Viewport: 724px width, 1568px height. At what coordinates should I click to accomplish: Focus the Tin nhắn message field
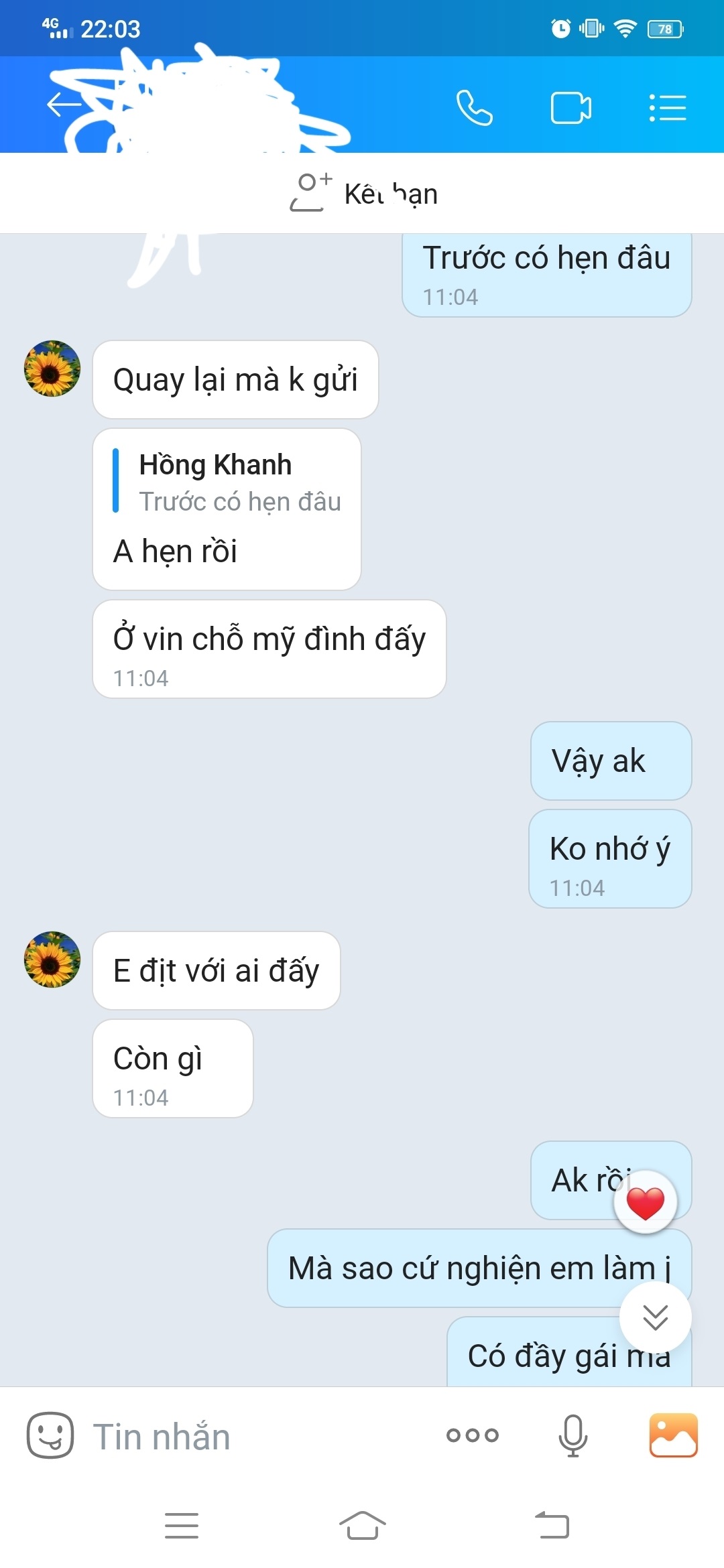point(255,1437)
